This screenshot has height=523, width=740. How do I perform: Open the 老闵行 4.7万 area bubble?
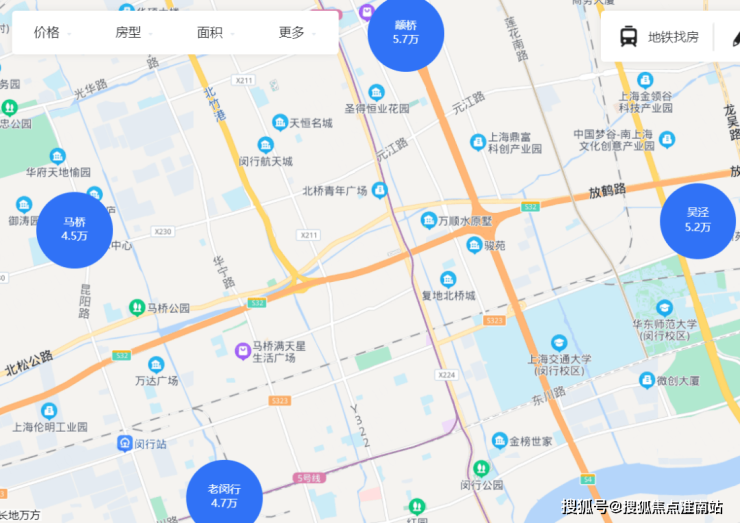point(224,495)
